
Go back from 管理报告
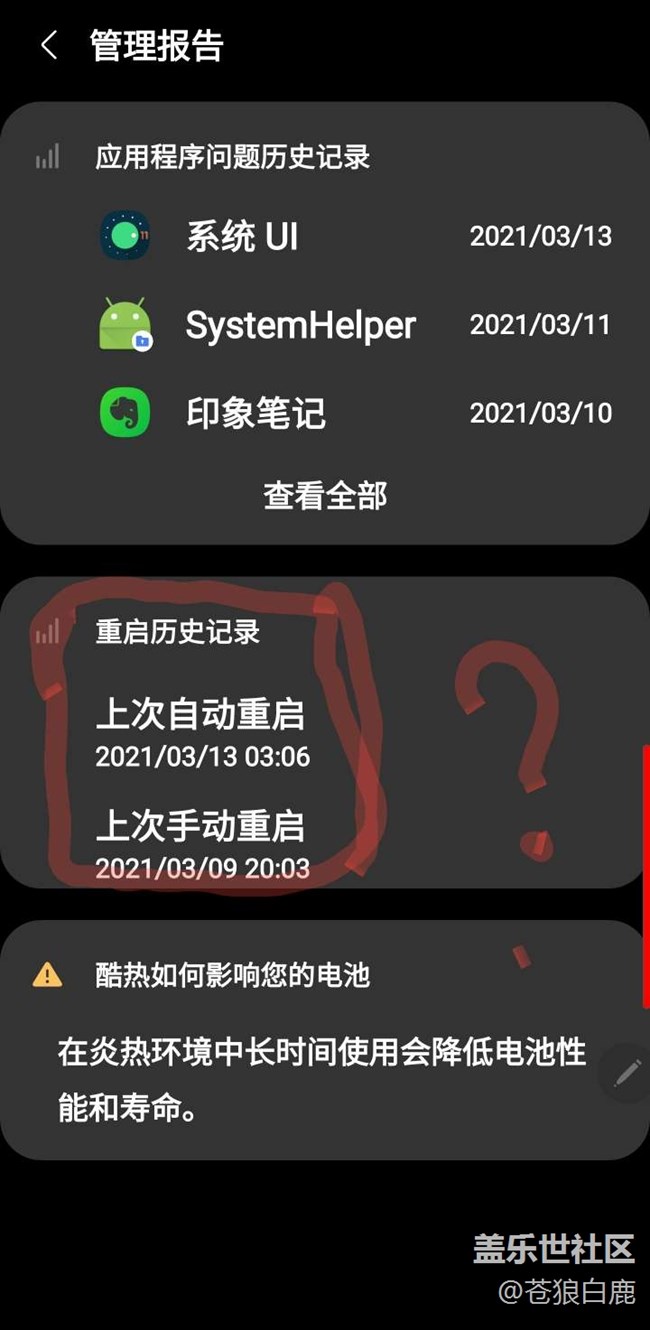(x=49, y=46)
